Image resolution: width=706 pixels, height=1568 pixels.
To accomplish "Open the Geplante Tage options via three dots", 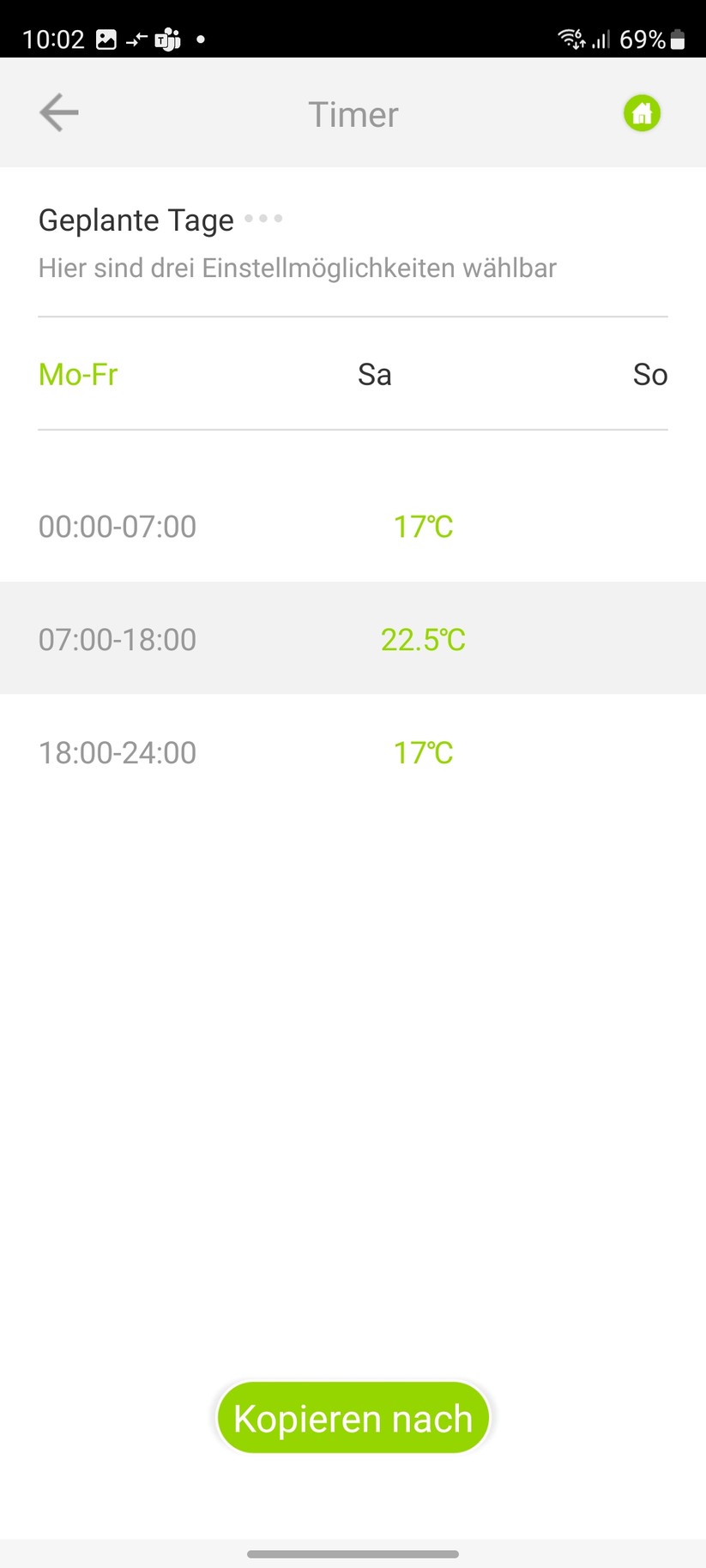I will point(262,219).
